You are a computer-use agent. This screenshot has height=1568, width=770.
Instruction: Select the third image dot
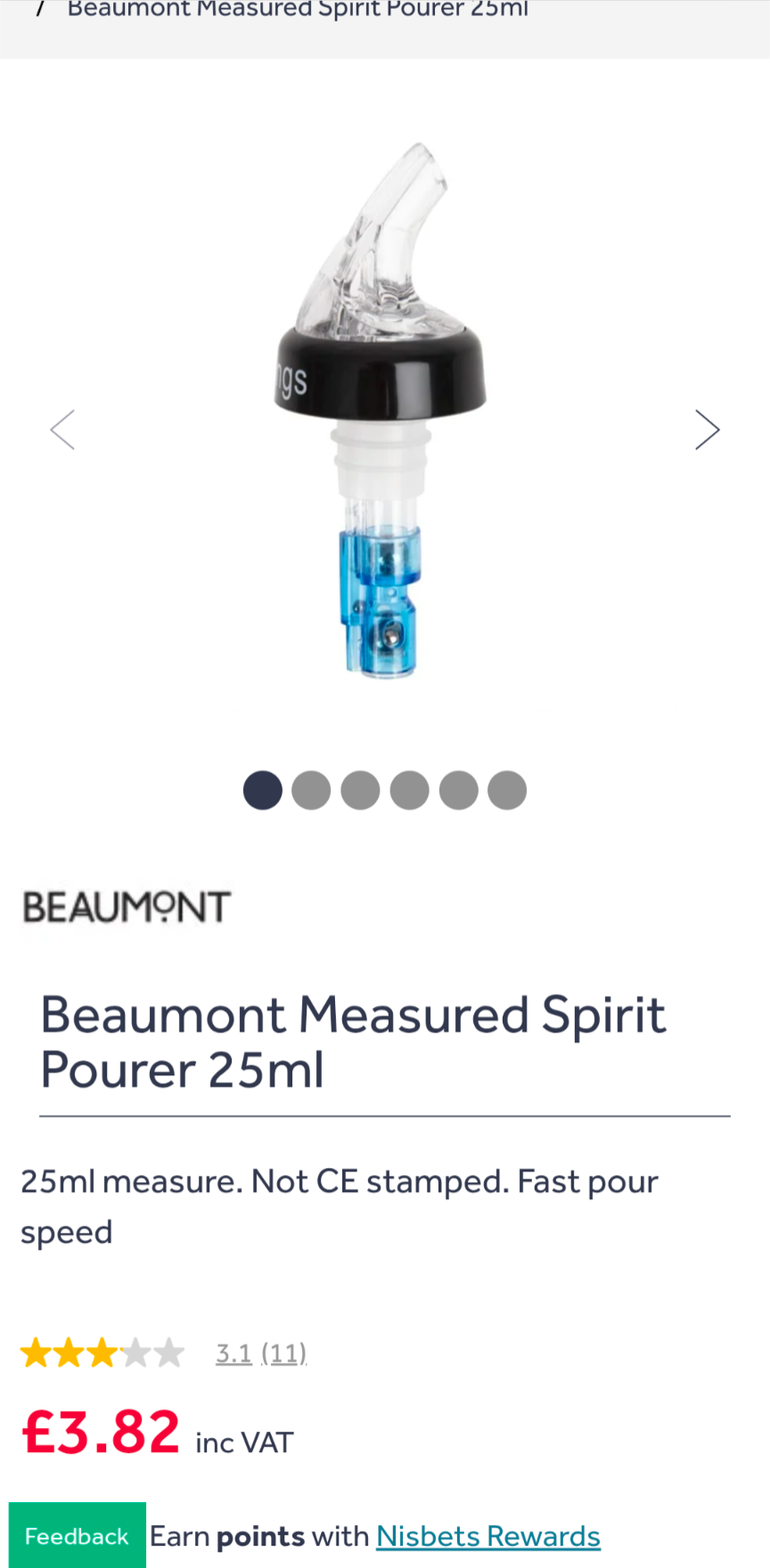pyautogui.click(x=360, y=790)
